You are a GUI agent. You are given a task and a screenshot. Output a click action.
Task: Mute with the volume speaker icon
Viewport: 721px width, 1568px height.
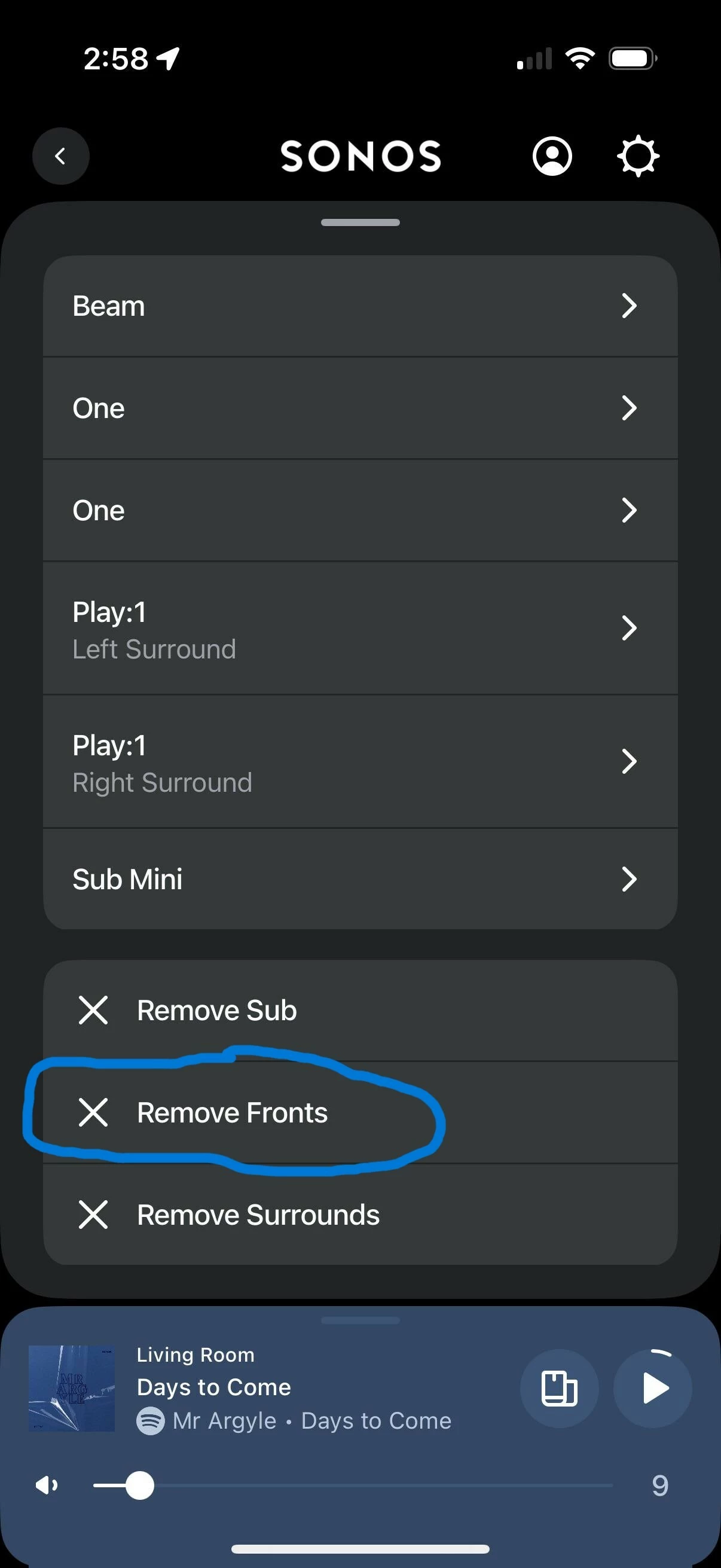pyautogui.click(x=47, y=1485)
